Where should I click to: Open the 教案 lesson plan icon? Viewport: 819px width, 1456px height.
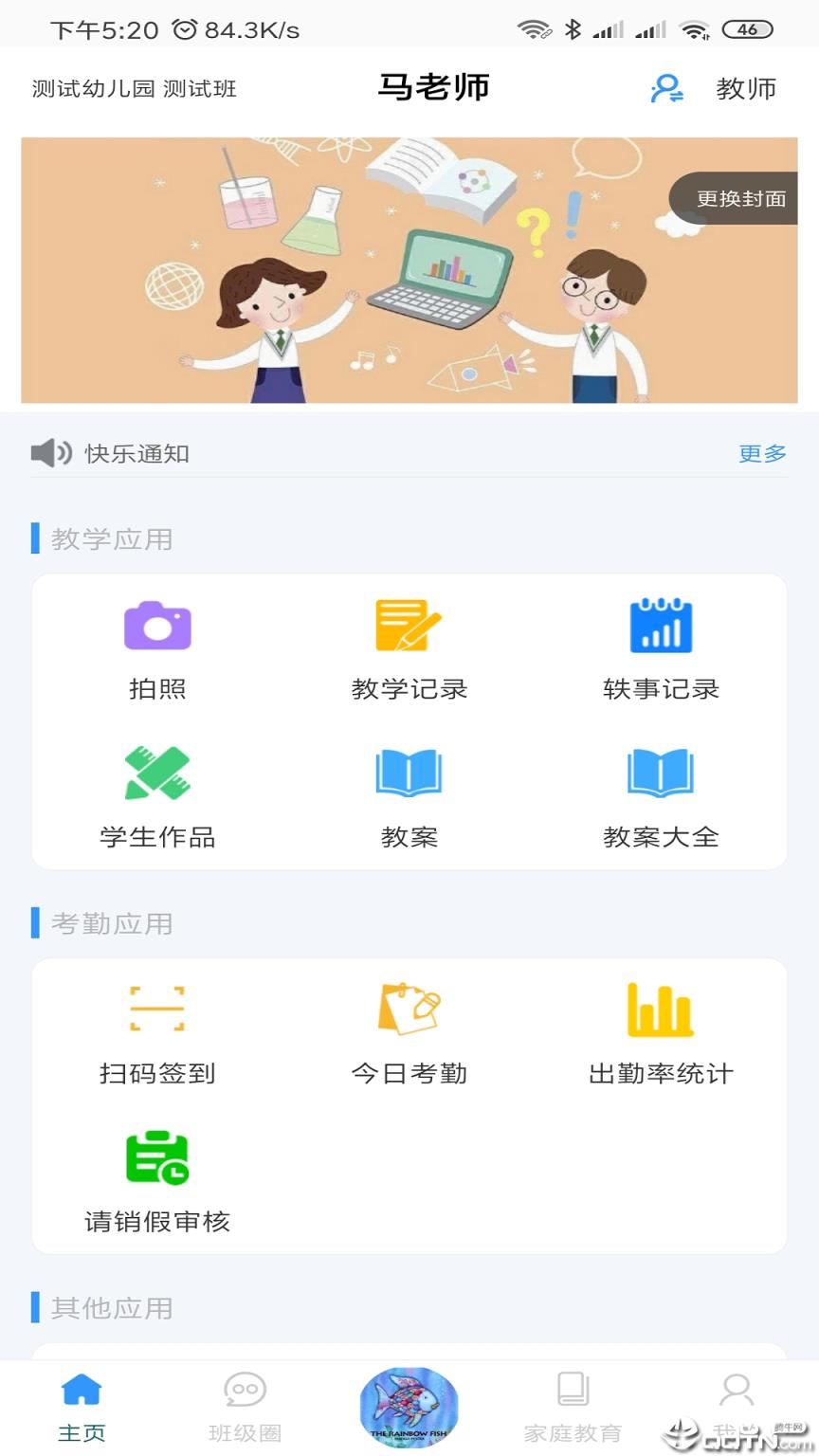[408, 792]
